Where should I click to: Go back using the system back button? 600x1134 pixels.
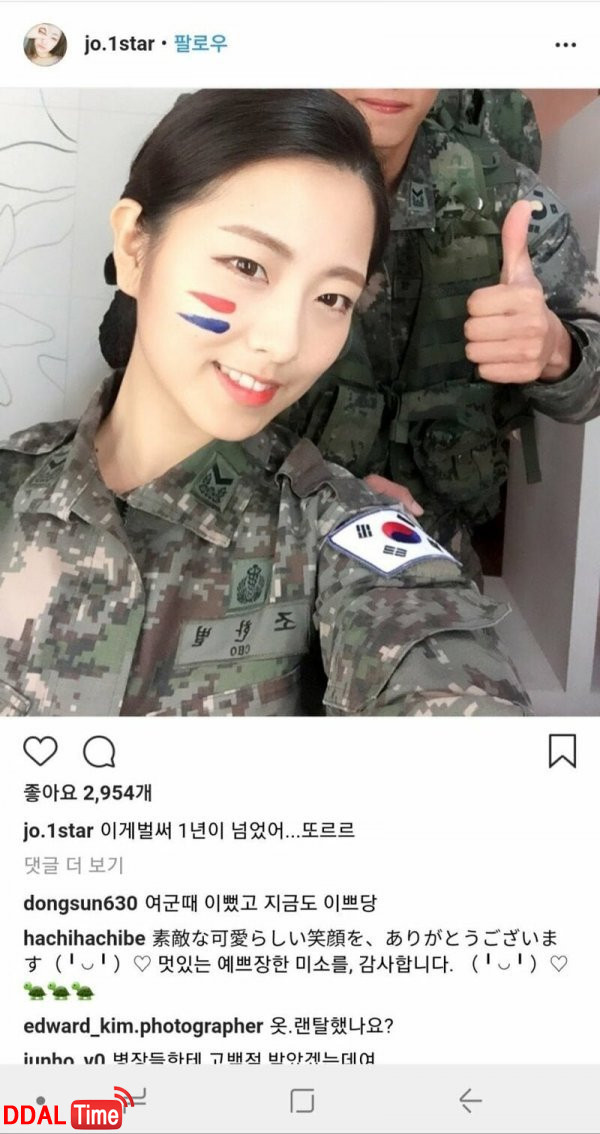pyautogui.click(x=470, y=1101)
